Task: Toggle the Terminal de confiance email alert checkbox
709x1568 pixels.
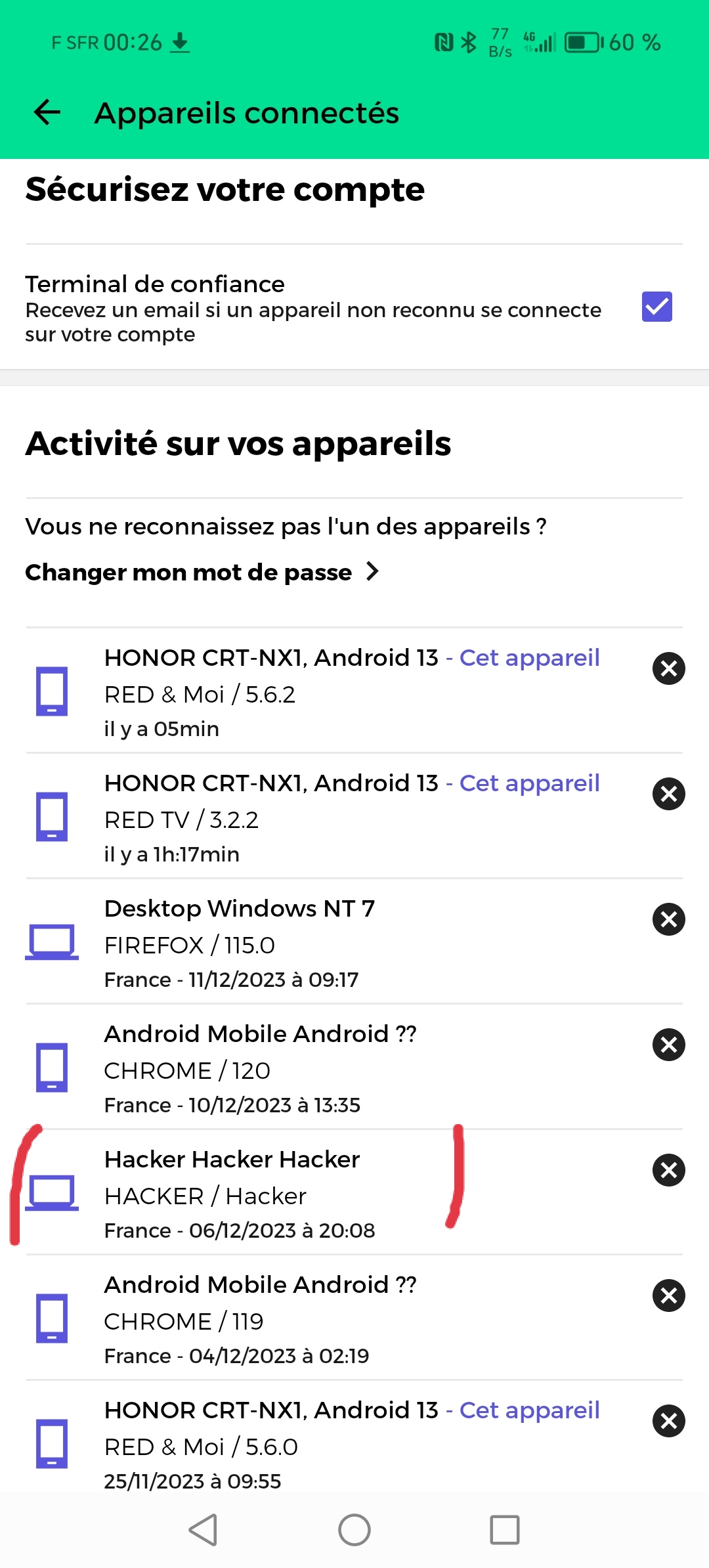Action: tap(656, 308)
